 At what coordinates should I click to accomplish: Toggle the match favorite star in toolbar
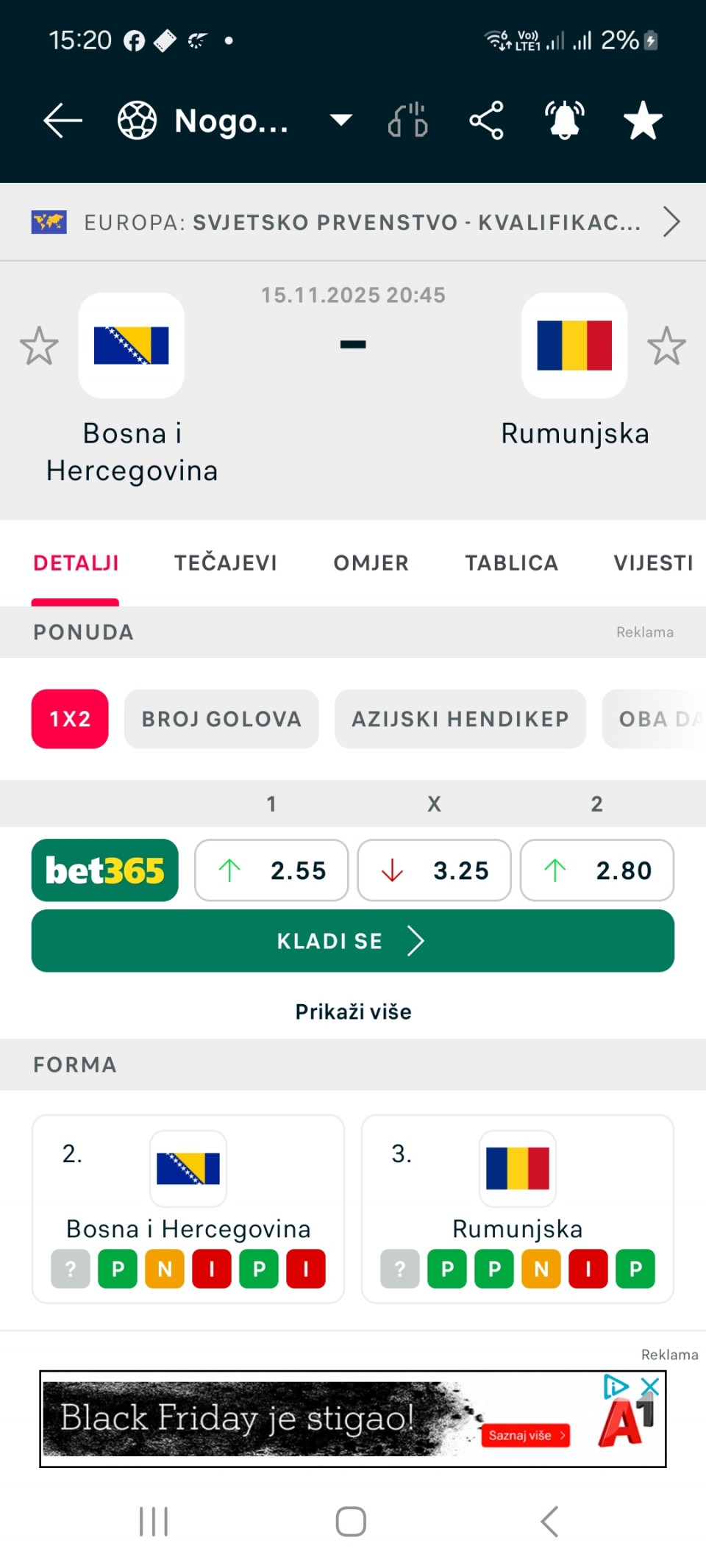click(643, 121)
